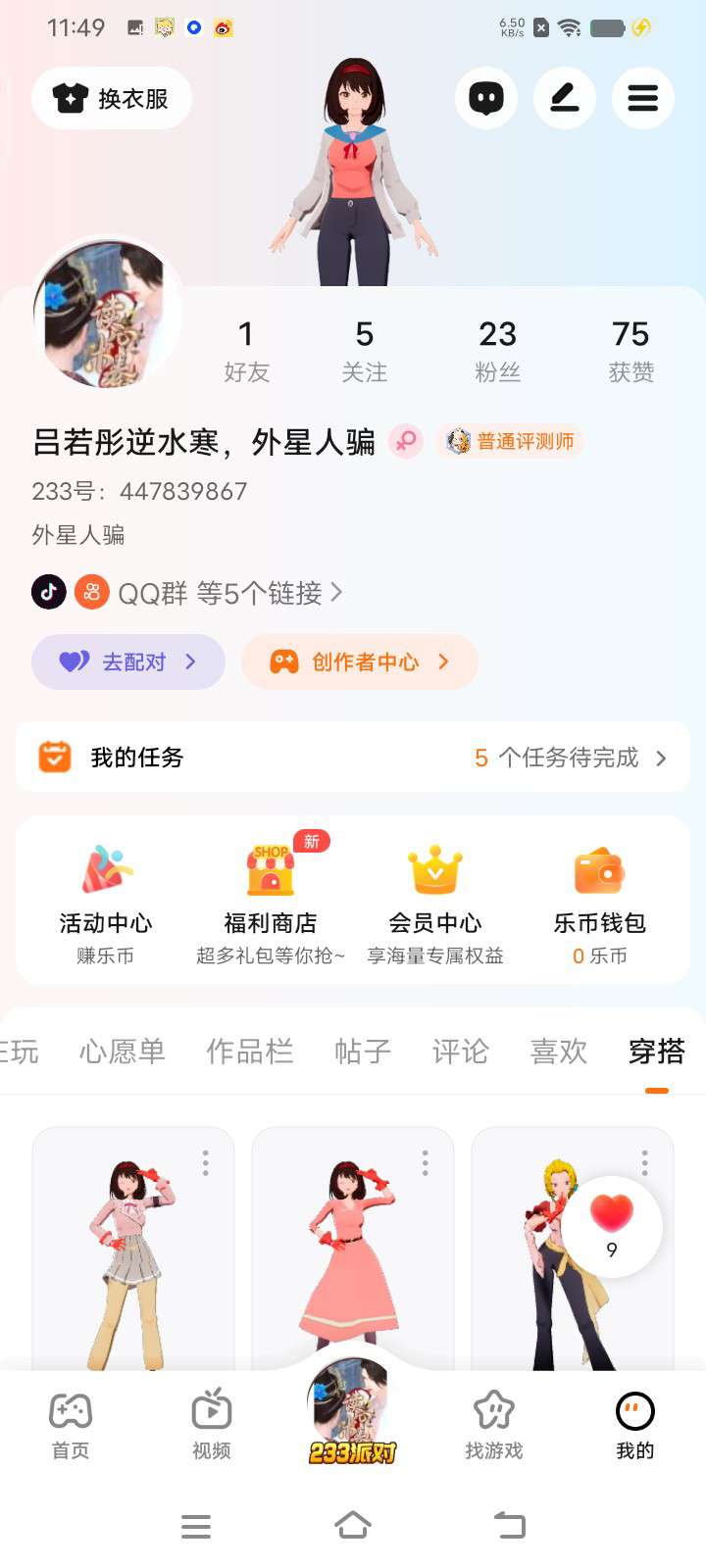The width and height of the screenshot is (706, 1568).
Task: View the 粉丝 followers list
Action: pos(497,350)
